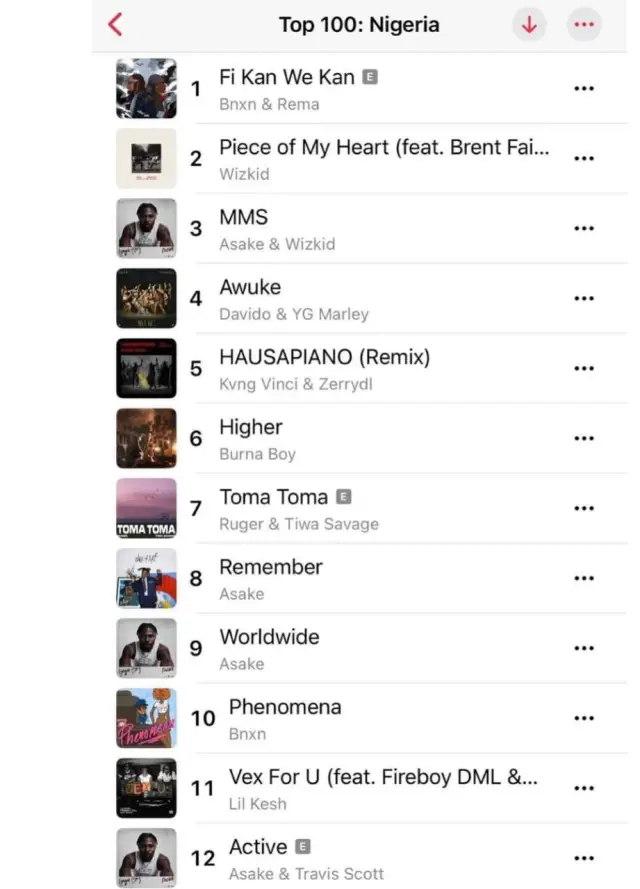Play Higher by Burna Boy
Viewport: 640px width, 889px height.
251,427
